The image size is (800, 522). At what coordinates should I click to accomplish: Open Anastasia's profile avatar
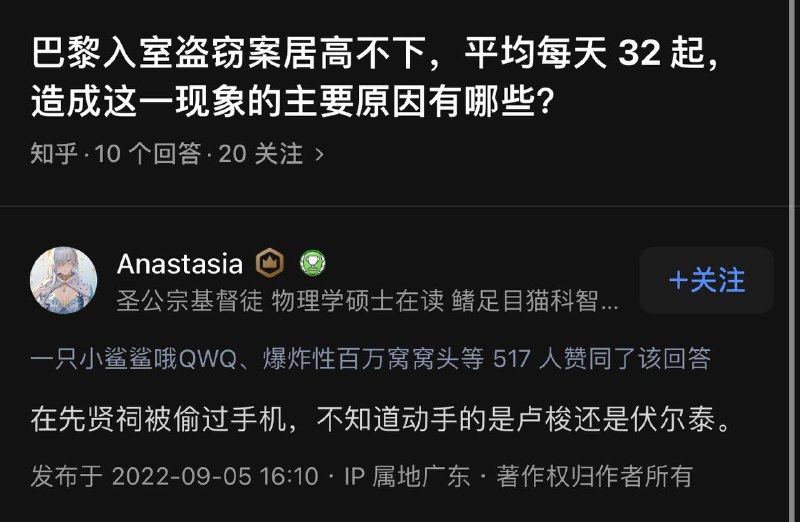click(64, 280)
